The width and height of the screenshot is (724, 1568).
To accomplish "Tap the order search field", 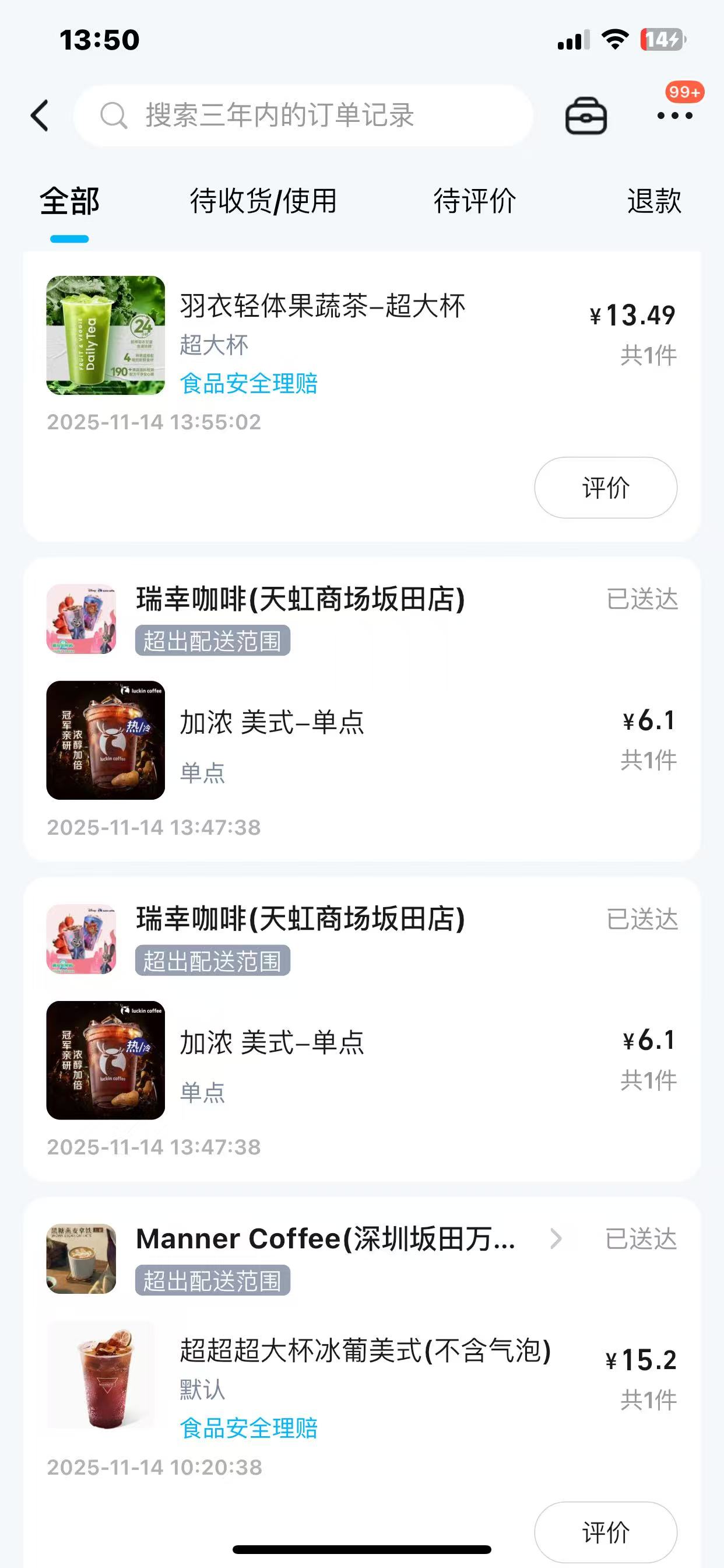I will [303, 116].
